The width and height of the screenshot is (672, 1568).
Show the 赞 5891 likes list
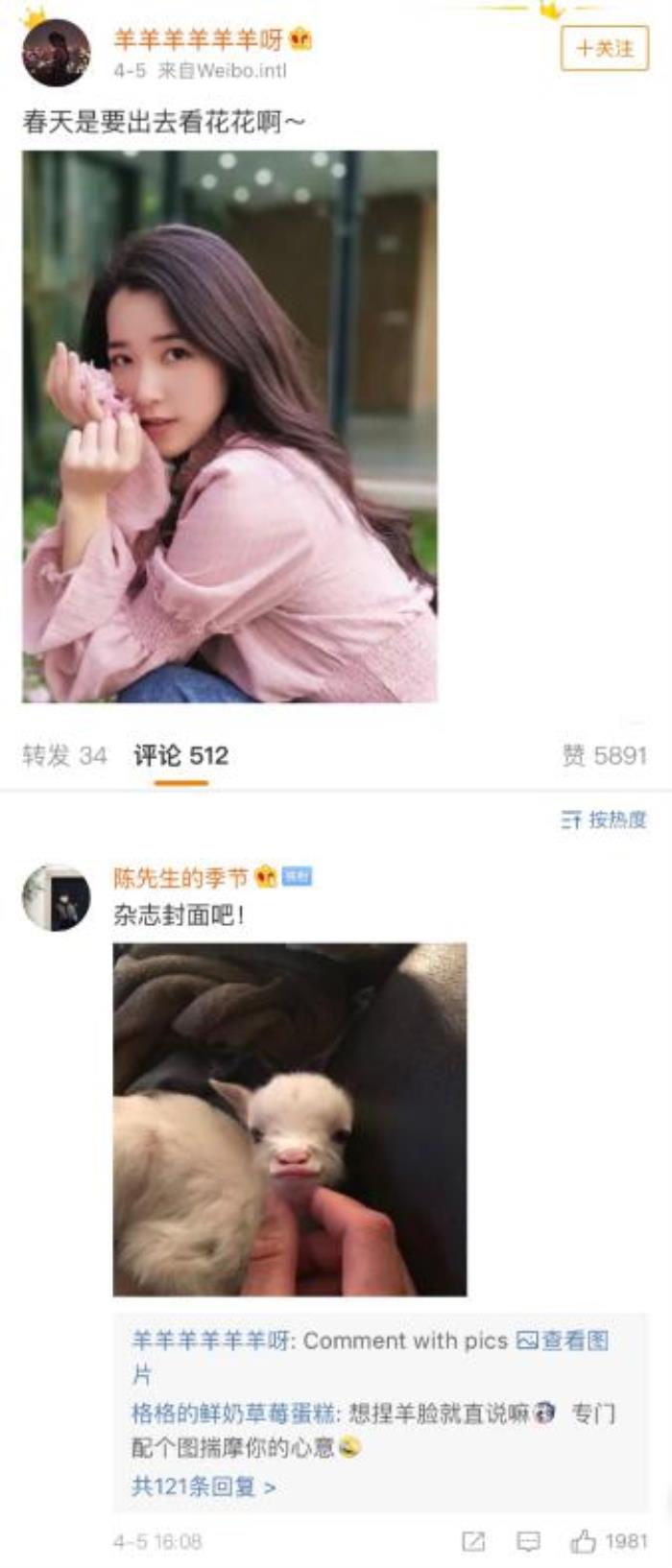604,755
